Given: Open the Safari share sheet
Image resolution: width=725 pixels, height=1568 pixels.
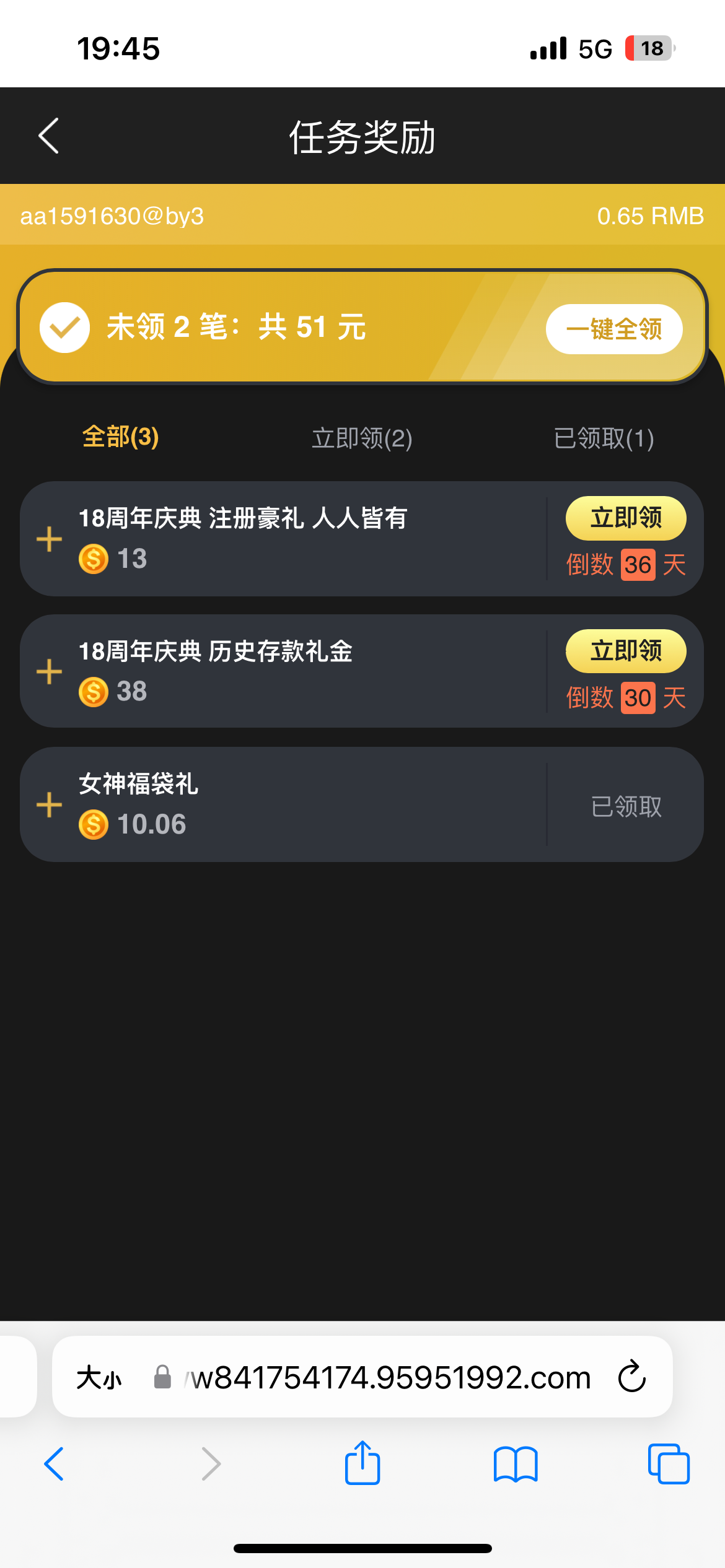Looking at the screenshot, I should pyautogui.click(x=362, y=1464).
